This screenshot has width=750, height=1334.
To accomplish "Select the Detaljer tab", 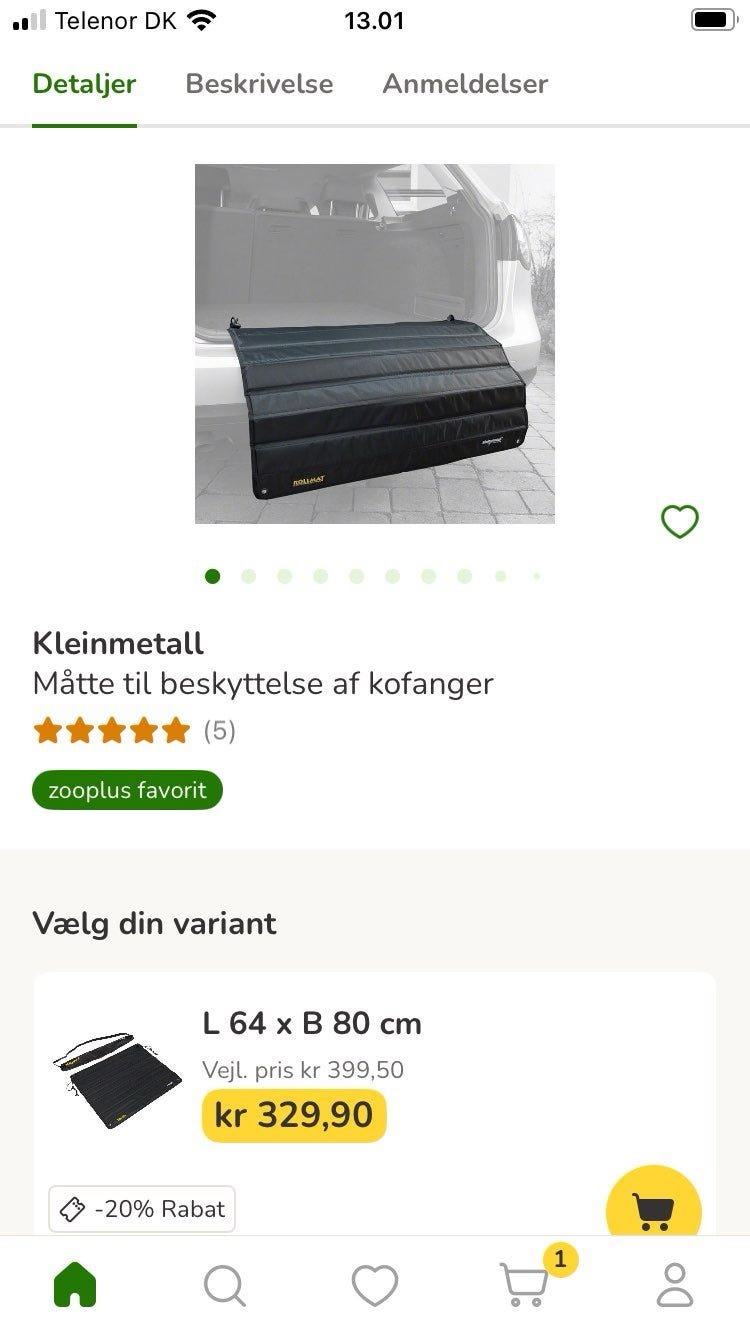I will click(84, 84).
